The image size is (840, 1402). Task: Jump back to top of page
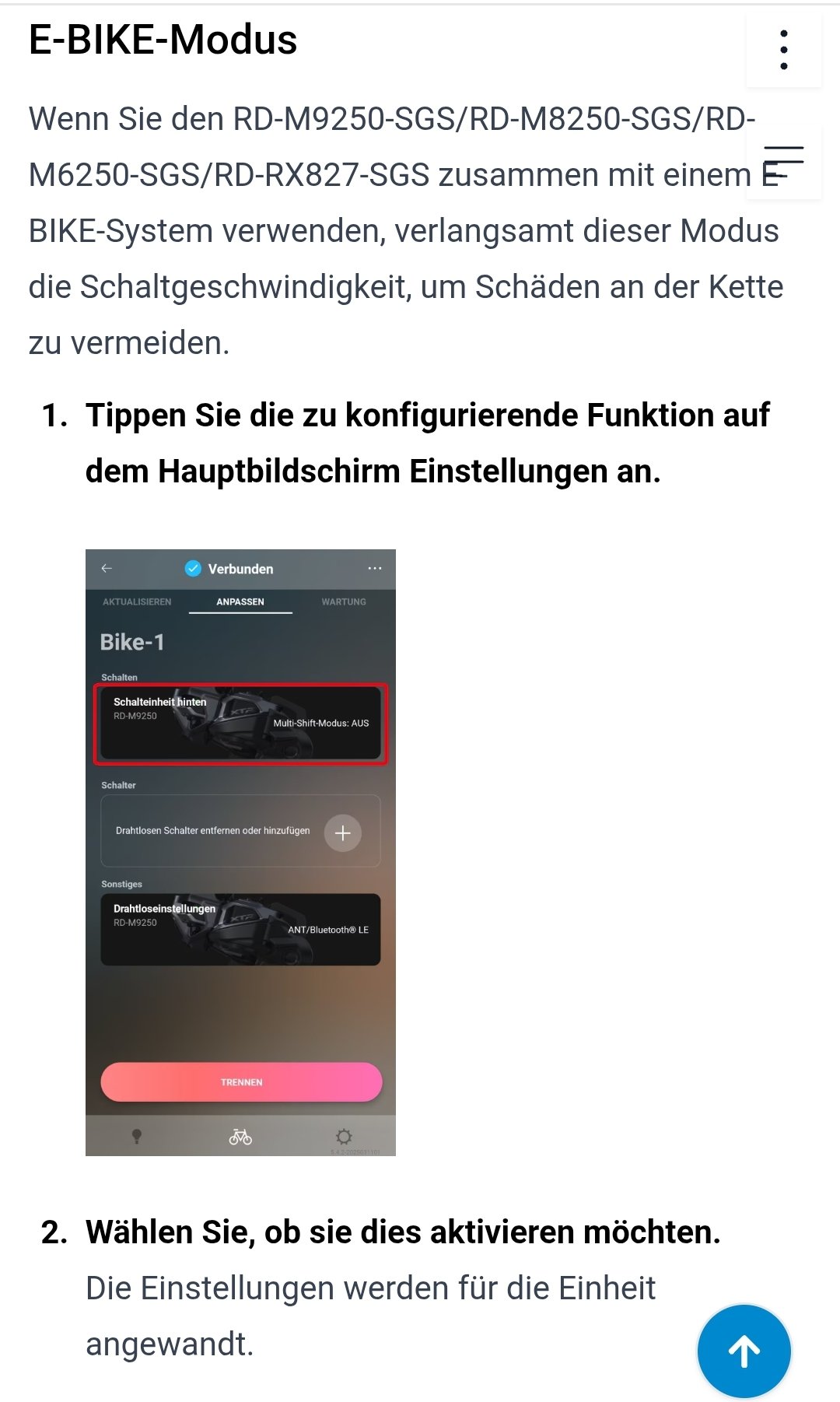744,1351
